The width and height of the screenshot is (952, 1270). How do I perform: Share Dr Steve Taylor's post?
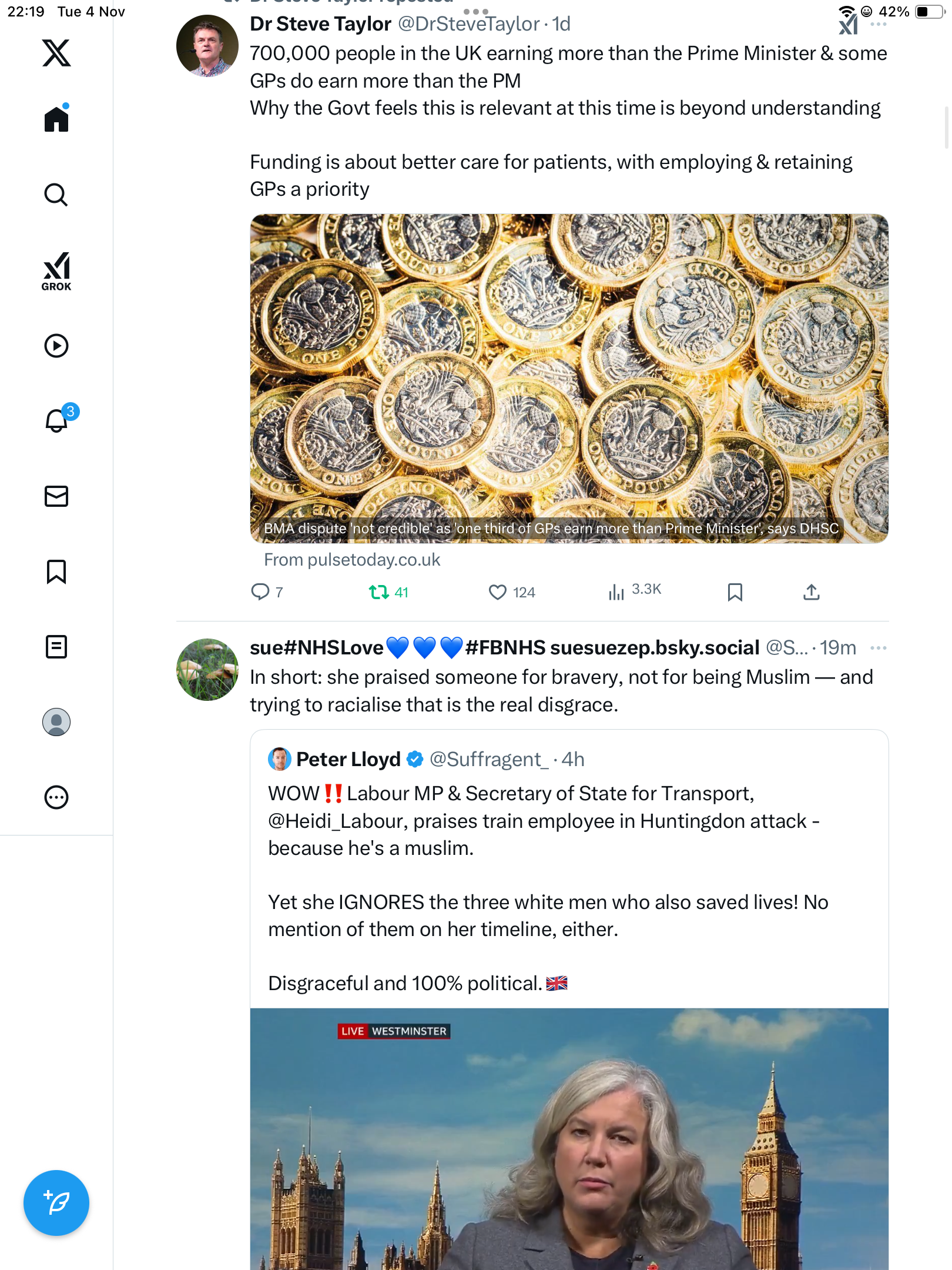coord(811,591)
